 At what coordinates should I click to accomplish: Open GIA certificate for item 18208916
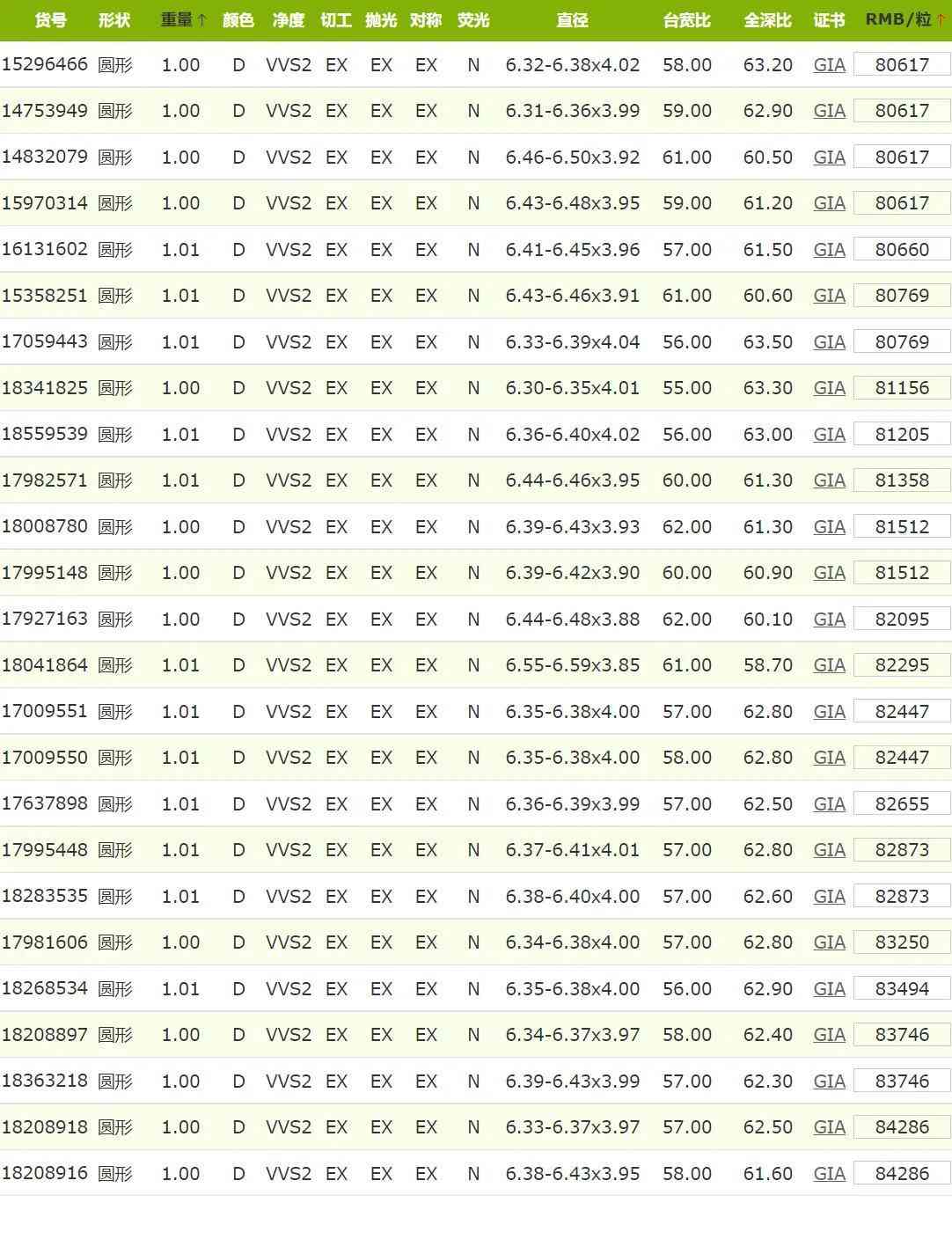click(x=829, y=1174)
